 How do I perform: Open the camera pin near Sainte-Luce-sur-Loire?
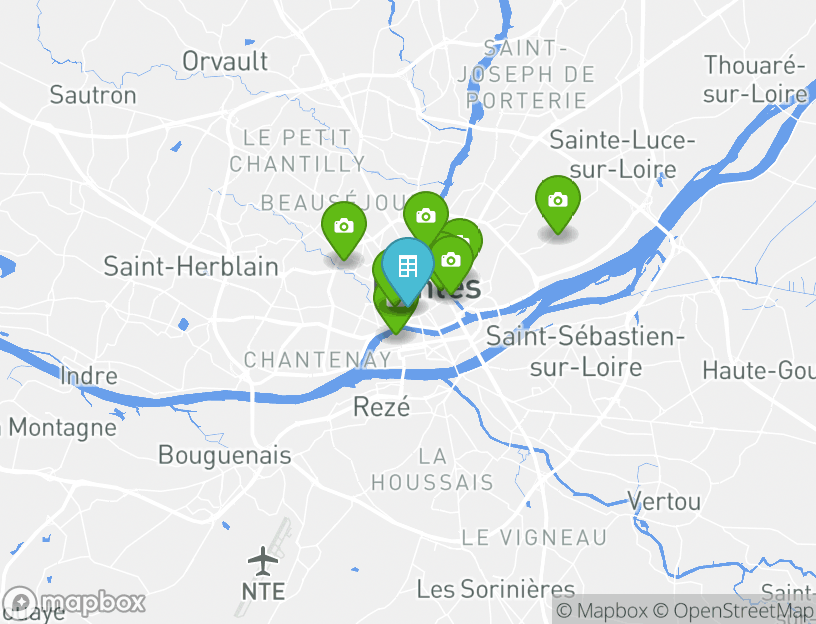[x=558, y=201]
